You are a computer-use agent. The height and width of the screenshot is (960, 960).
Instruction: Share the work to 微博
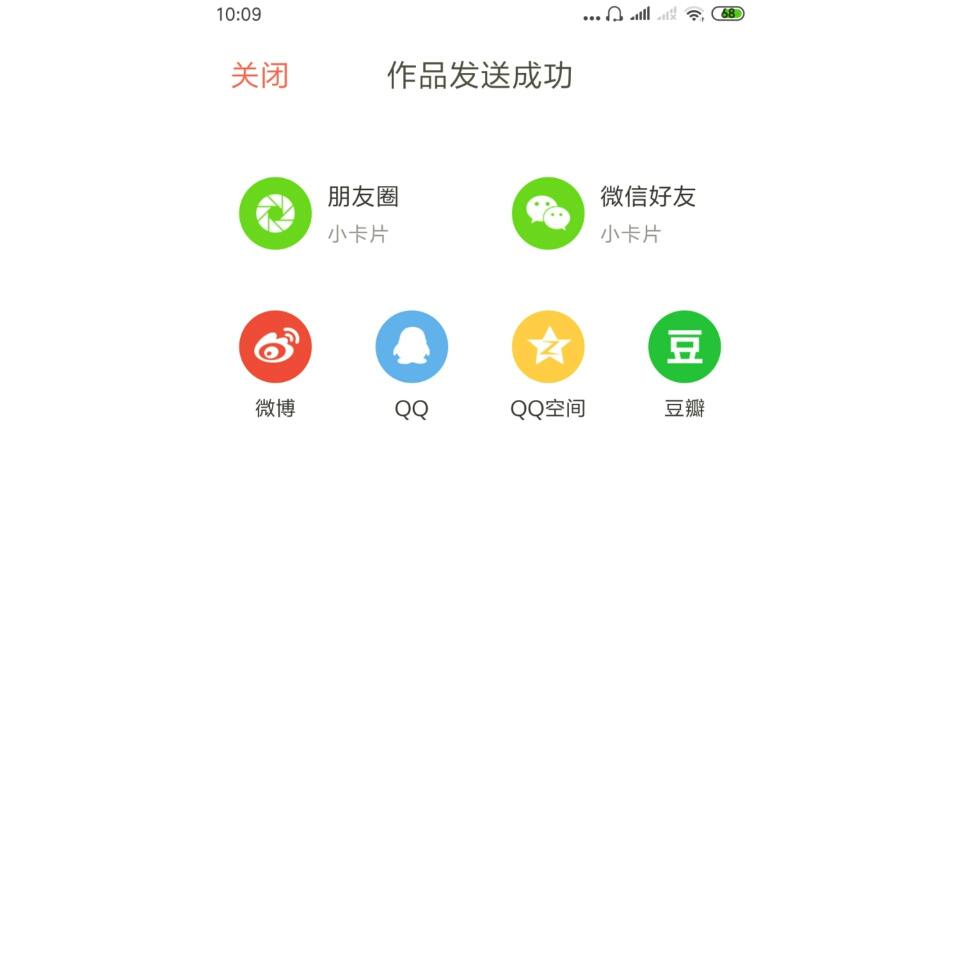click(275, 347)
